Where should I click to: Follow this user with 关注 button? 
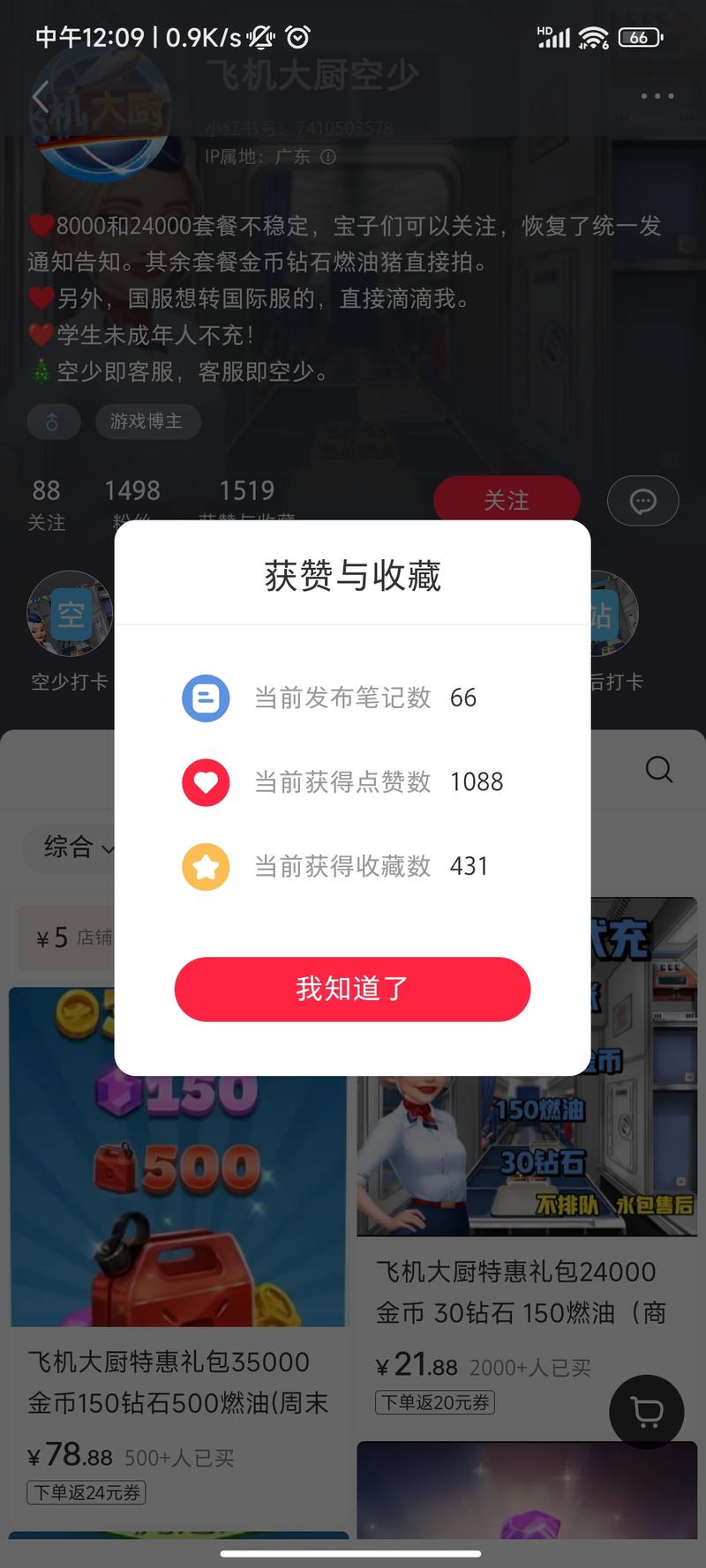pyautogui.click(x=506, y=500)
